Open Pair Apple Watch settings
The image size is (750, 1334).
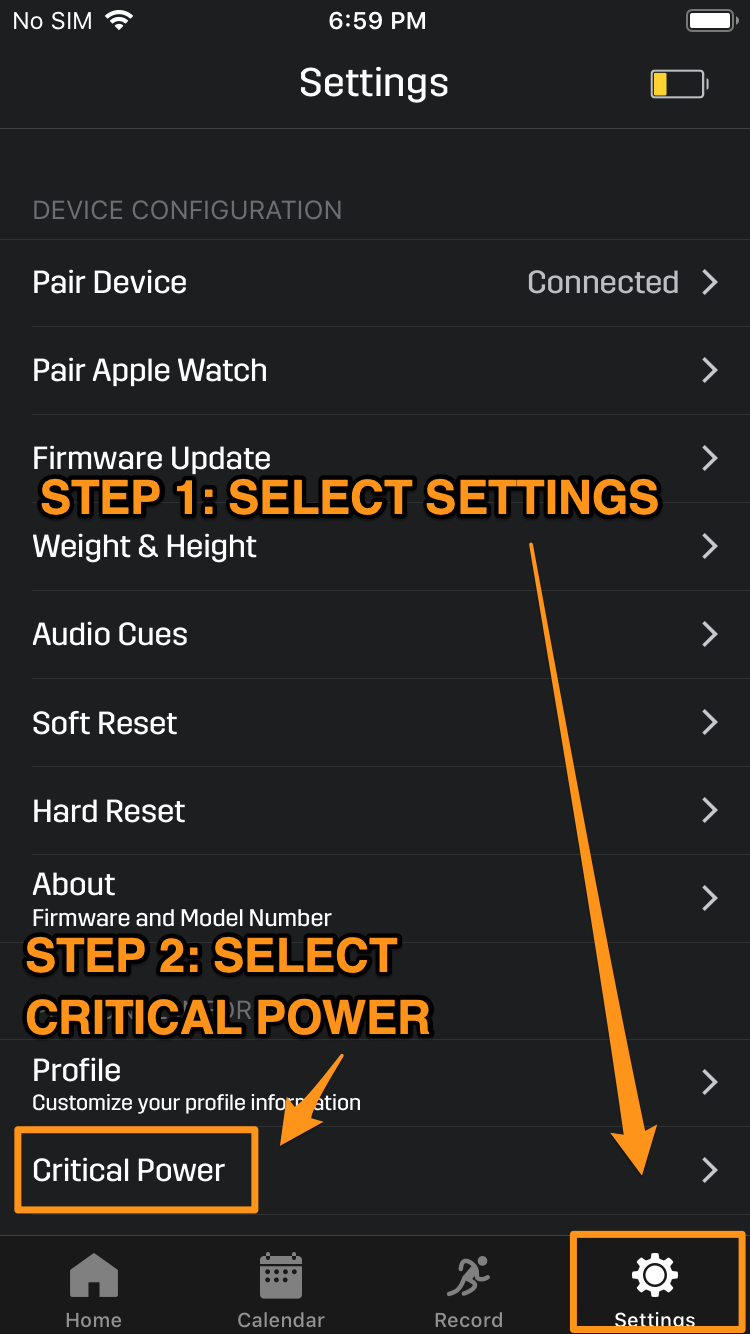coord(375,371)
